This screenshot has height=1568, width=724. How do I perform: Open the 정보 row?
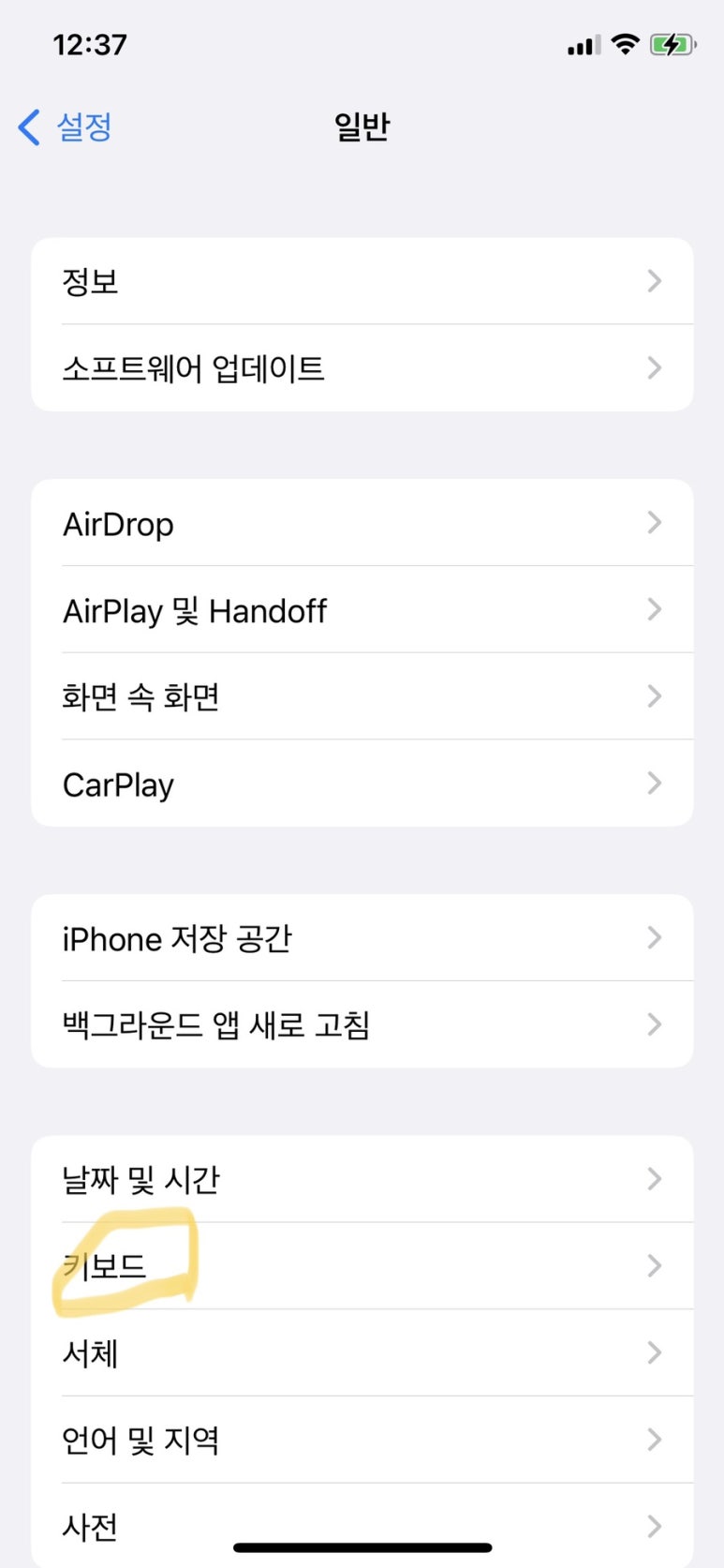[x=362, y=281]
